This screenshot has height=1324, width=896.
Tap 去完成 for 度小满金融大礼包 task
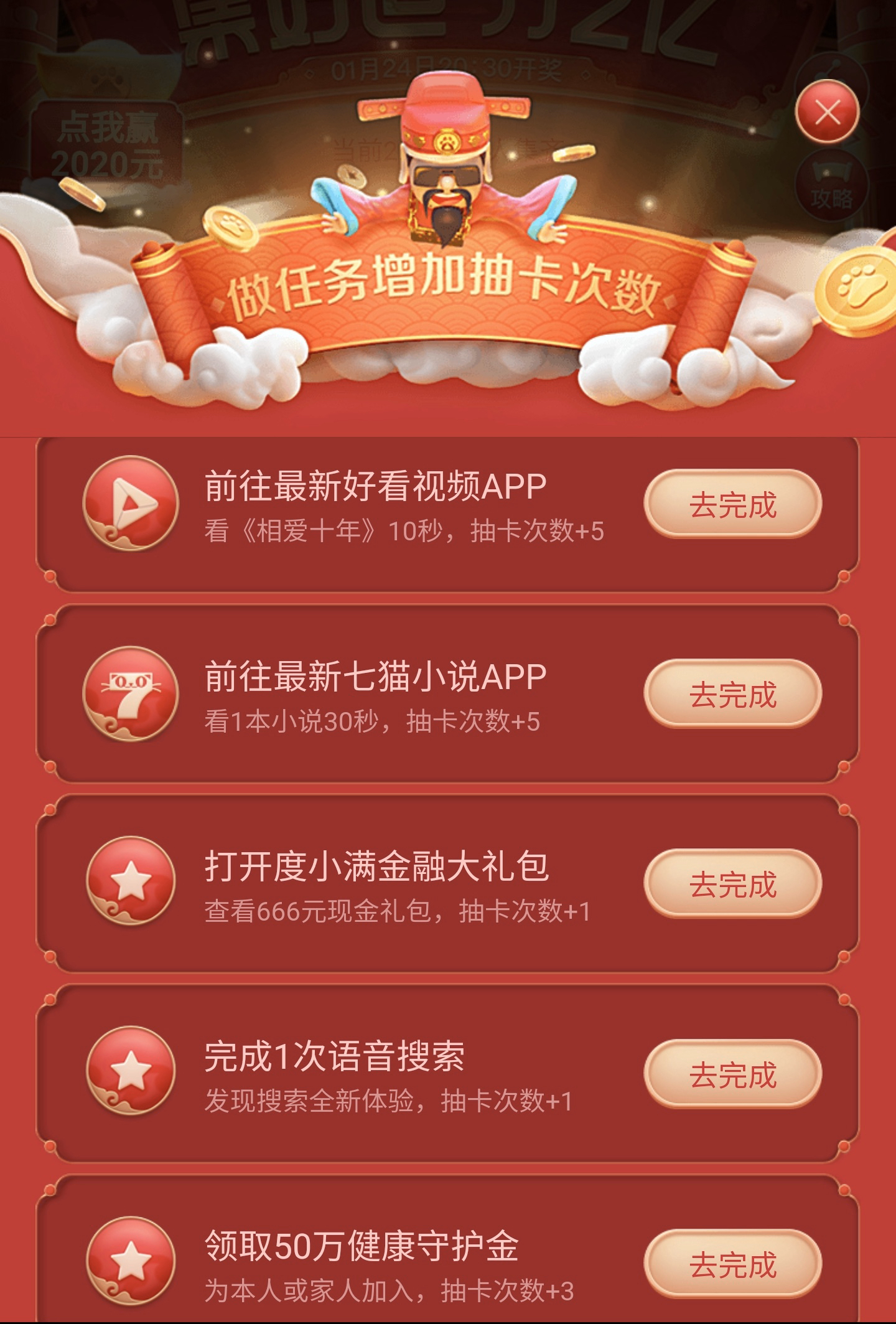click(732, 884)
